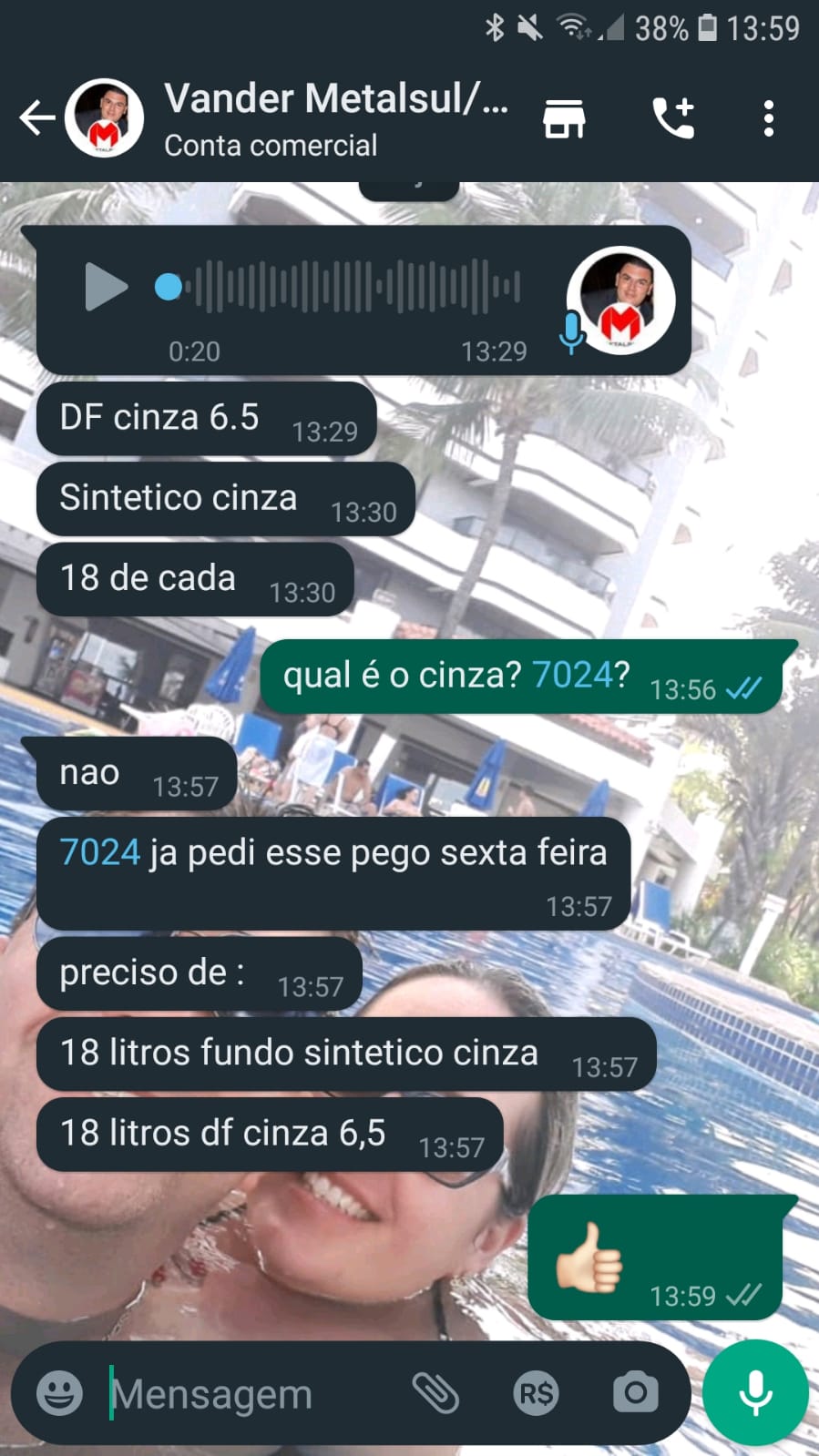Open the emoji picker
Screen dimensions: 819x1456
pyautogui.click(x=59, y=1392)
